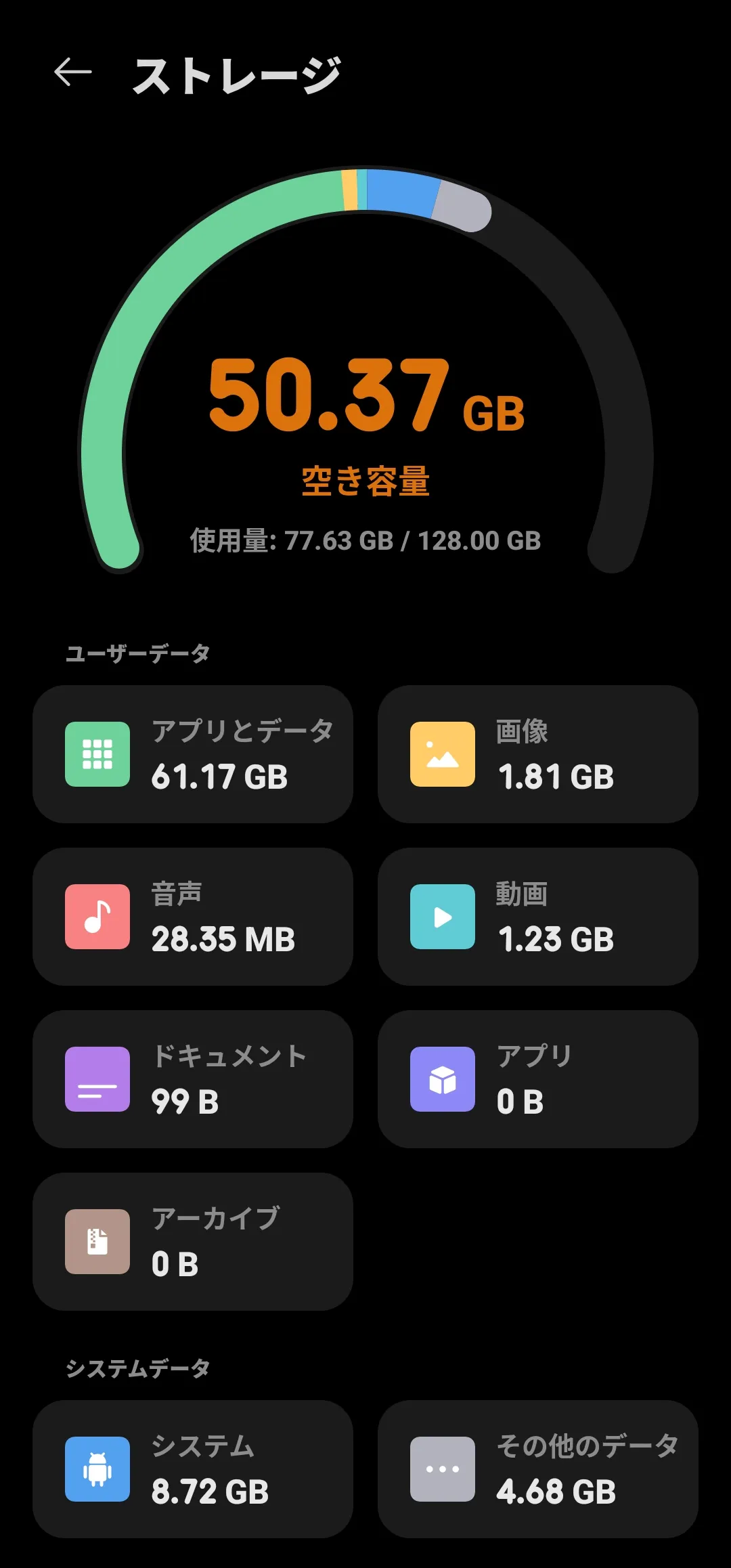Open the 画像 storage card
The width and height of the screenshot is (731, 1568).
click(537, 754)
